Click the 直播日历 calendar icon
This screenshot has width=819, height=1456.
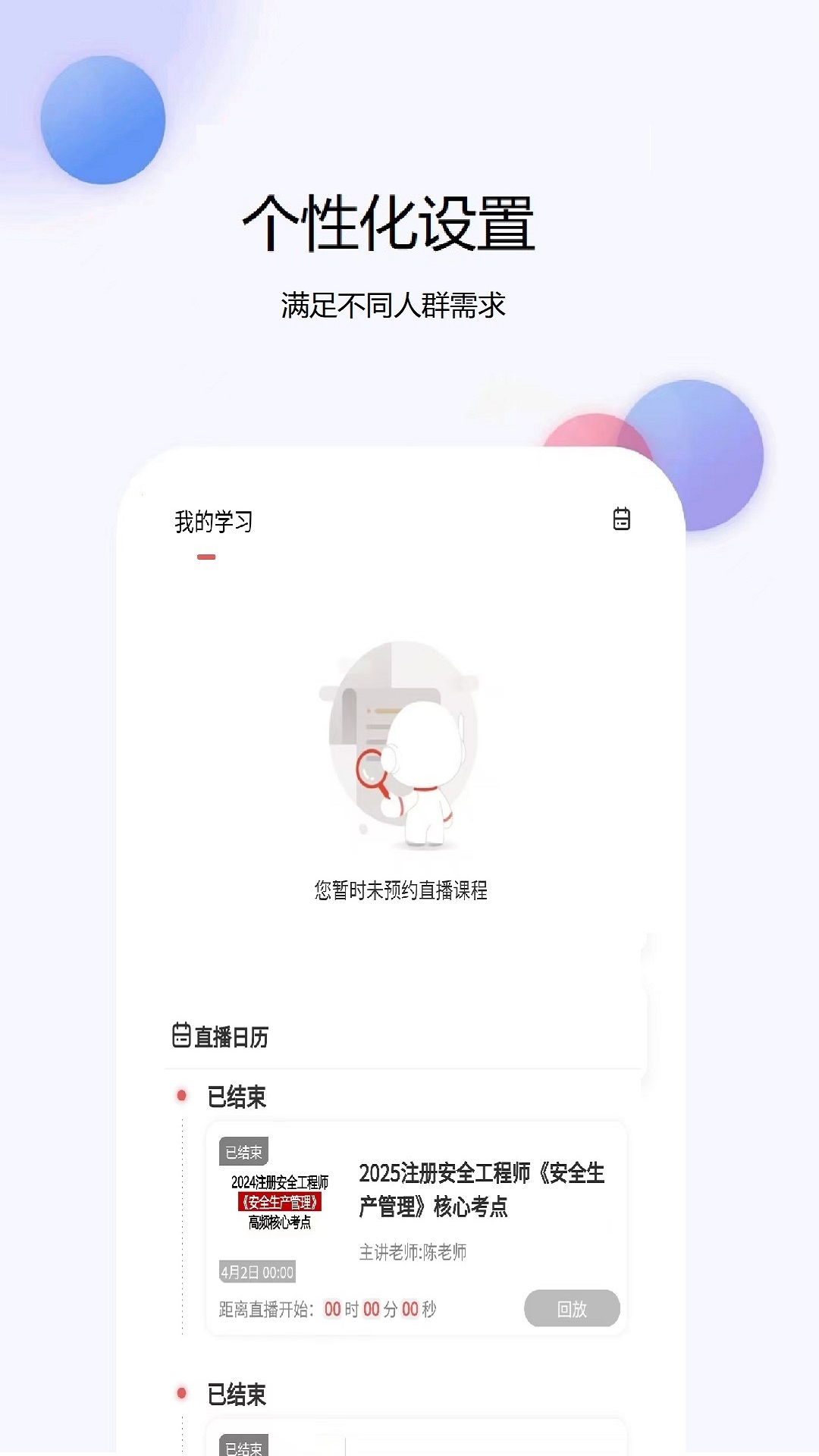178,1035
